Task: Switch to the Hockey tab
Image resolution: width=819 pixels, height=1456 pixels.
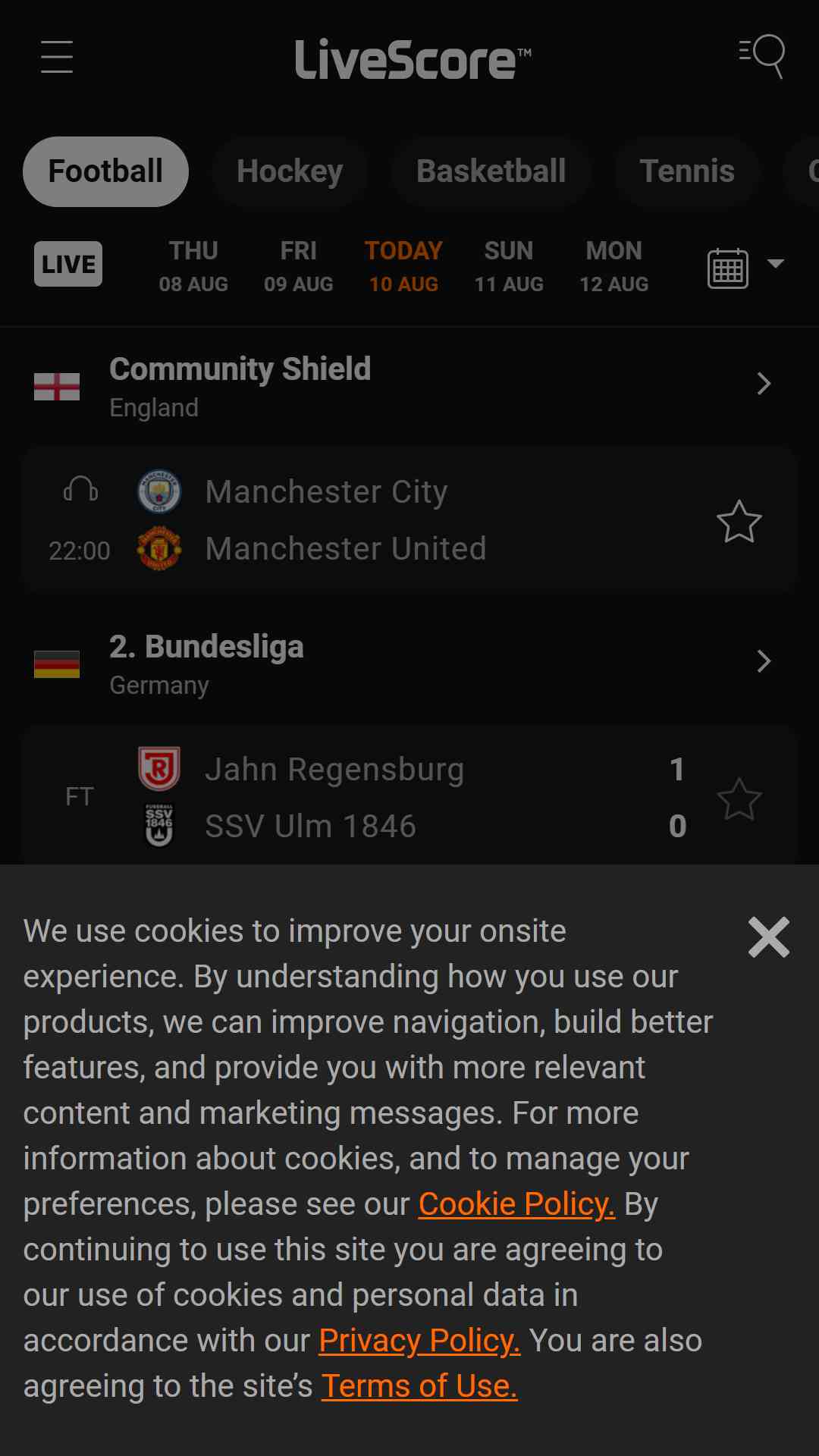Action: 290,171
